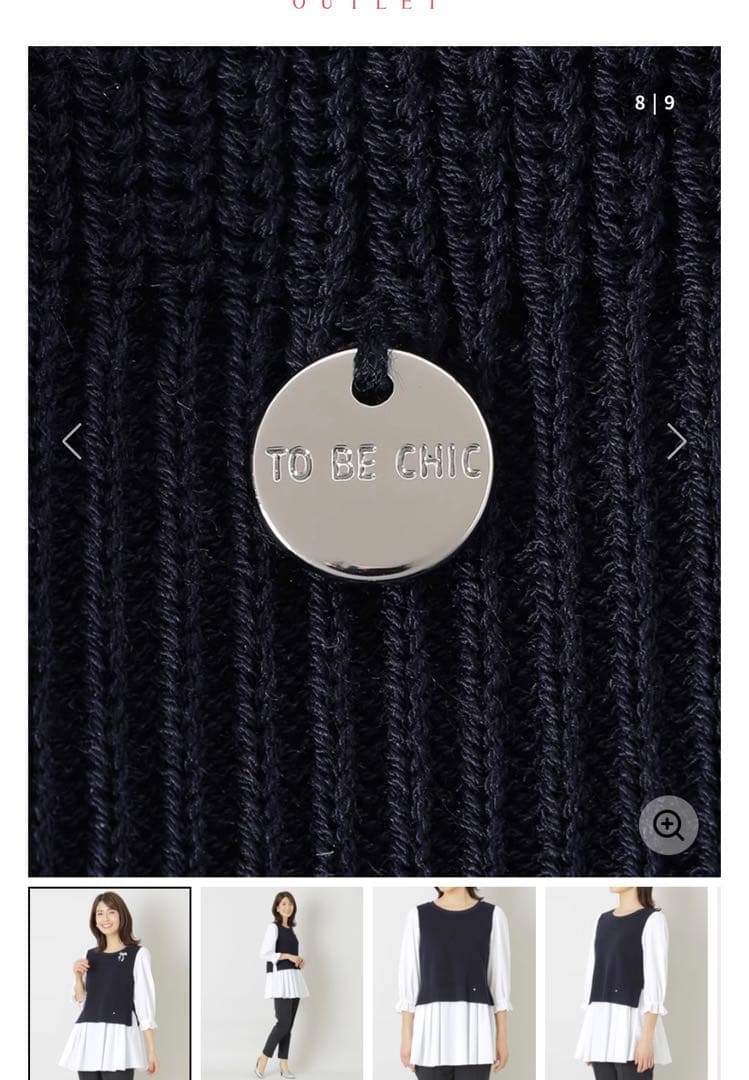Select the previous-image arrow on the gallery's left edge

(x=70, y=440)
